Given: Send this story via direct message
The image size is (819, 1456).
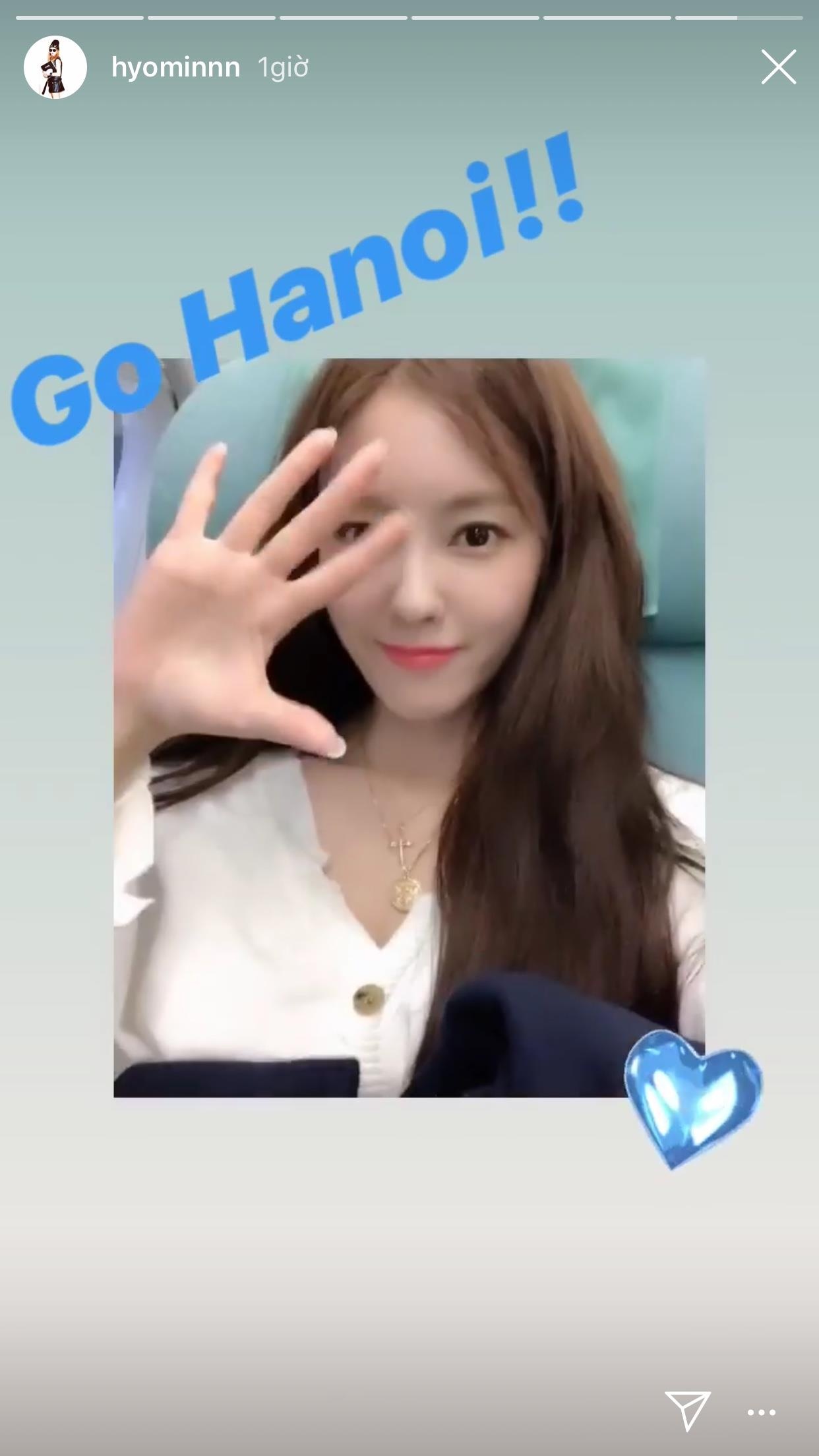Looking at the screenshot, I should click(x=687, y=1411).
